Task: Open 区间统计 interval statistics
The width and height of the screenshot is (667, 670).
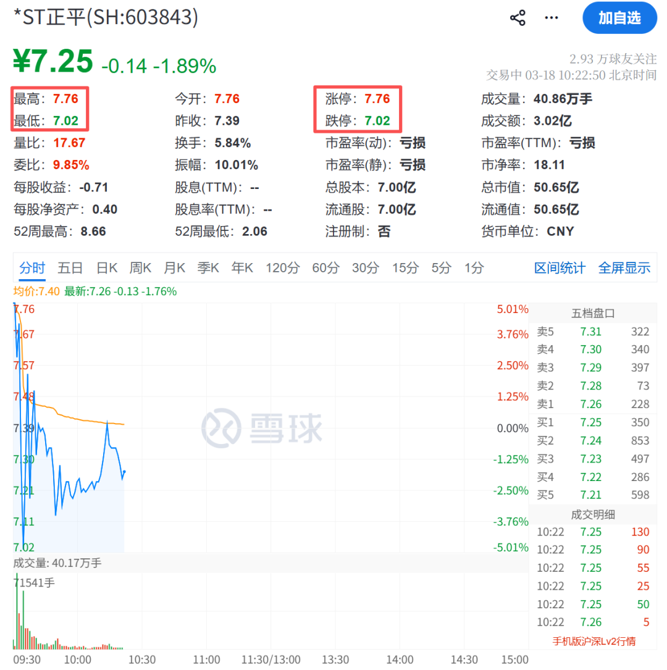Action: coord(559,267)
